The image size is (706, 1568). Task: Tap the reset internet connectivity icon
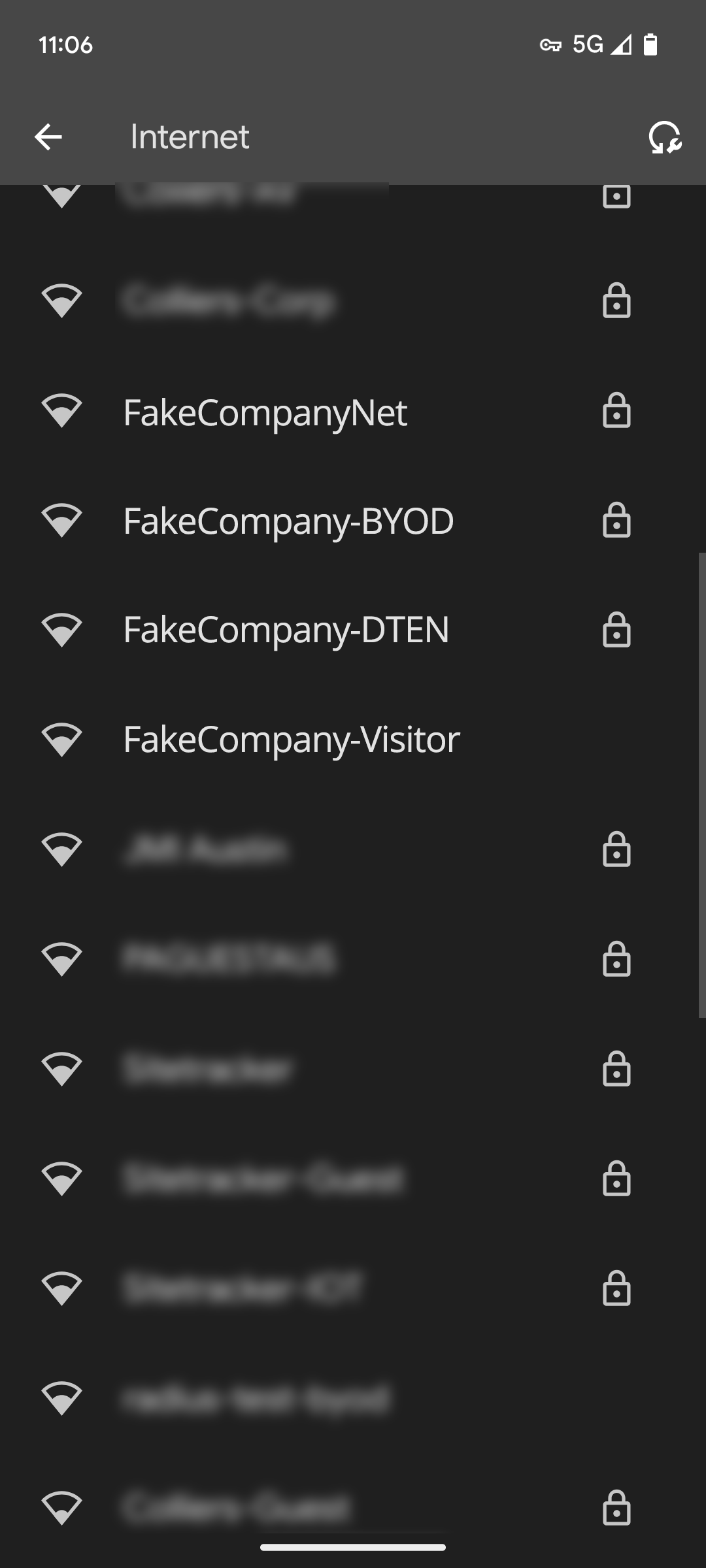(x=665, y=137)
